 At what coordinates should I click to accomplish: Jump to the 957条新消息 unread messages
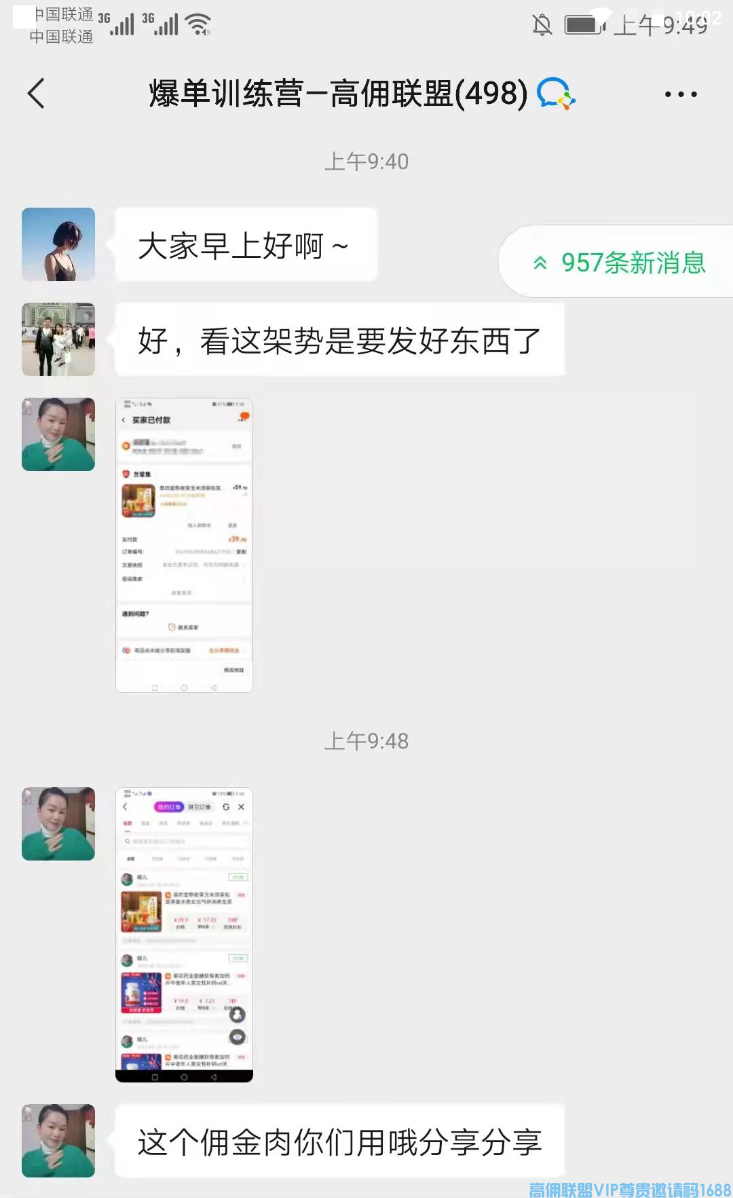tap(620, 263)
